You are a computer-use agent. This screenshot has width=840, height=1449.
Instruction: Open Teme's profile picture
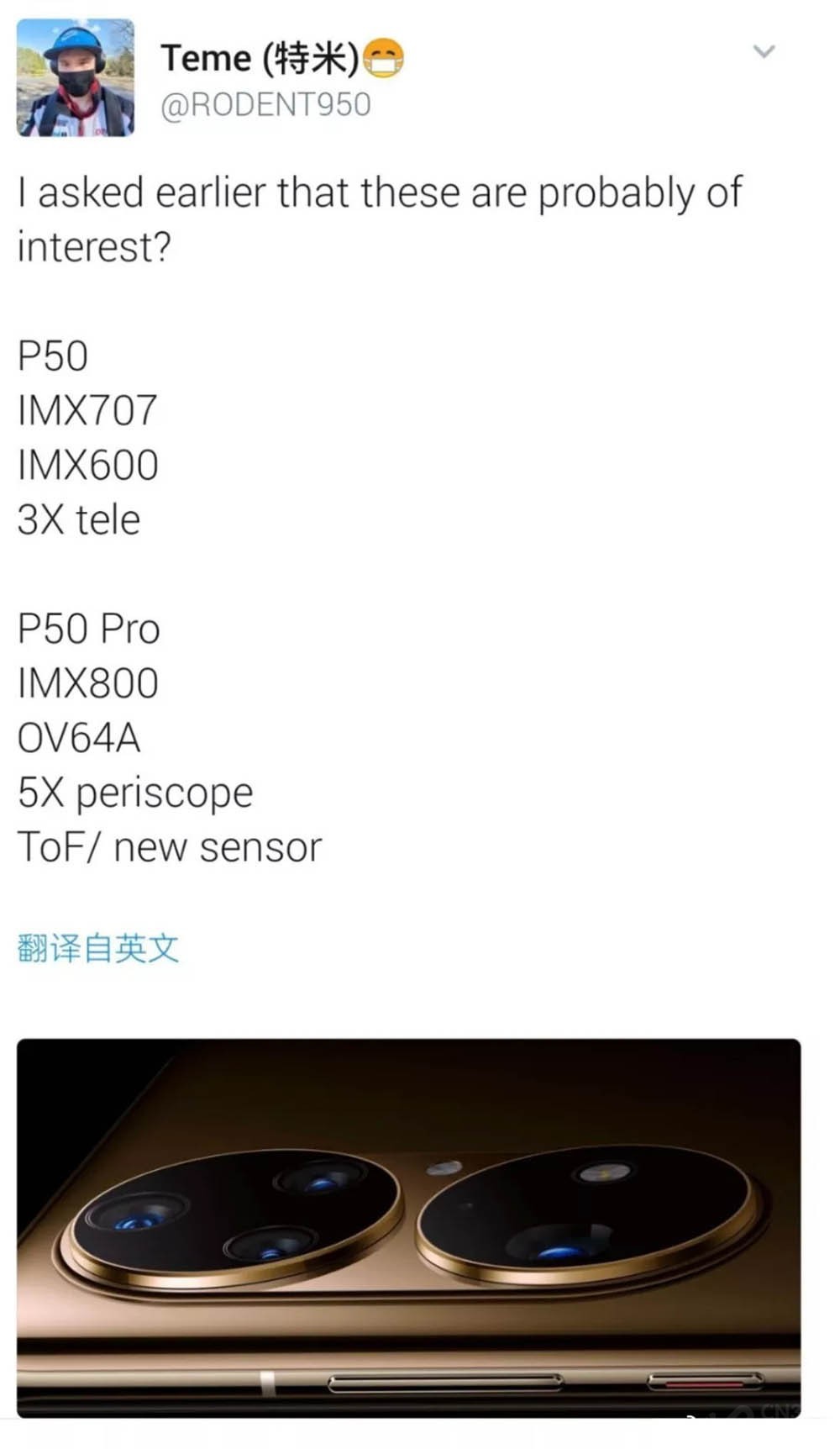pyautogui.click(x=76, y=77)
